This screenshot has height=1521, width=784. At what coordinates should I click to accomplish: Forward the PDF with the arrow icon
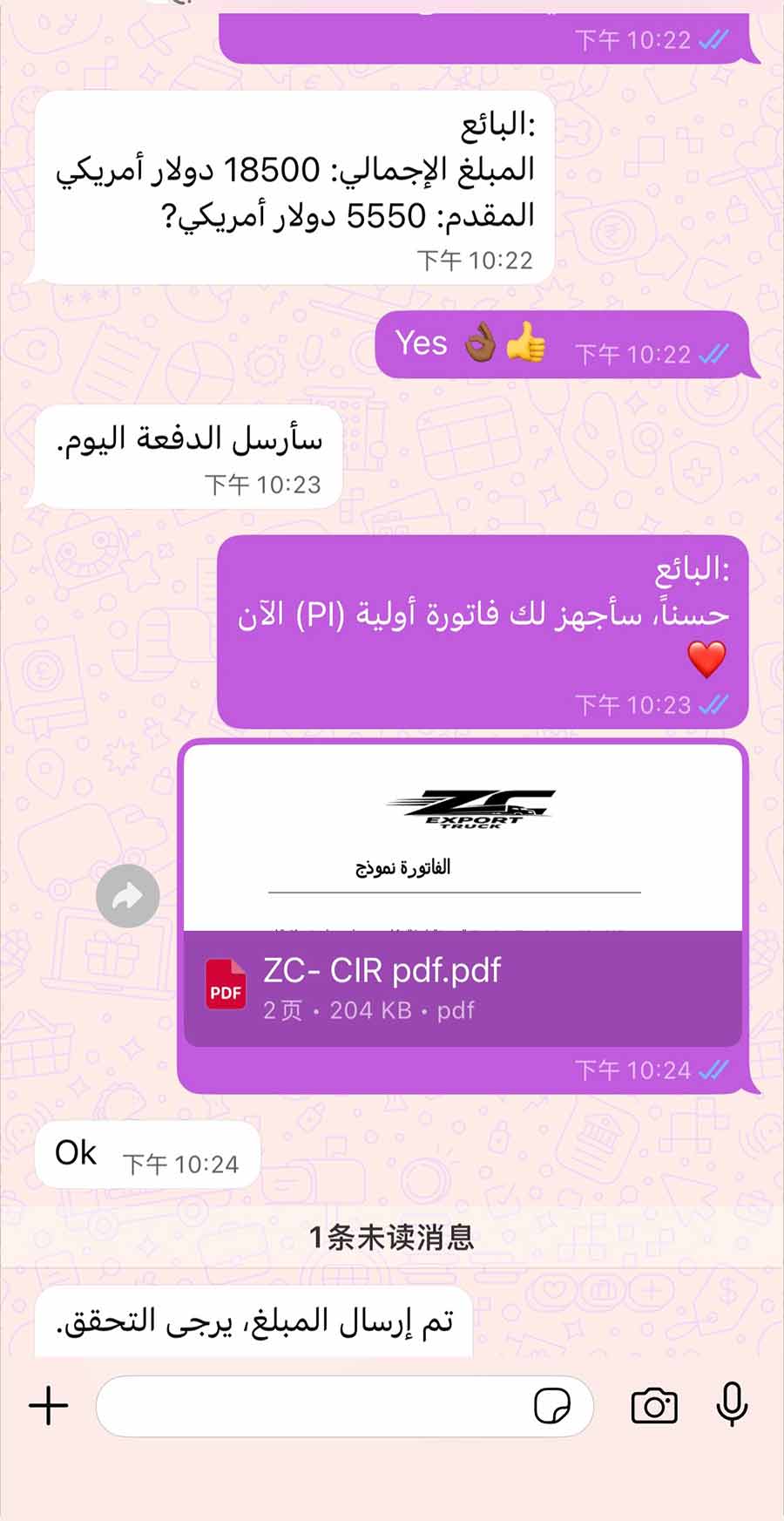[x=128, y=895]
